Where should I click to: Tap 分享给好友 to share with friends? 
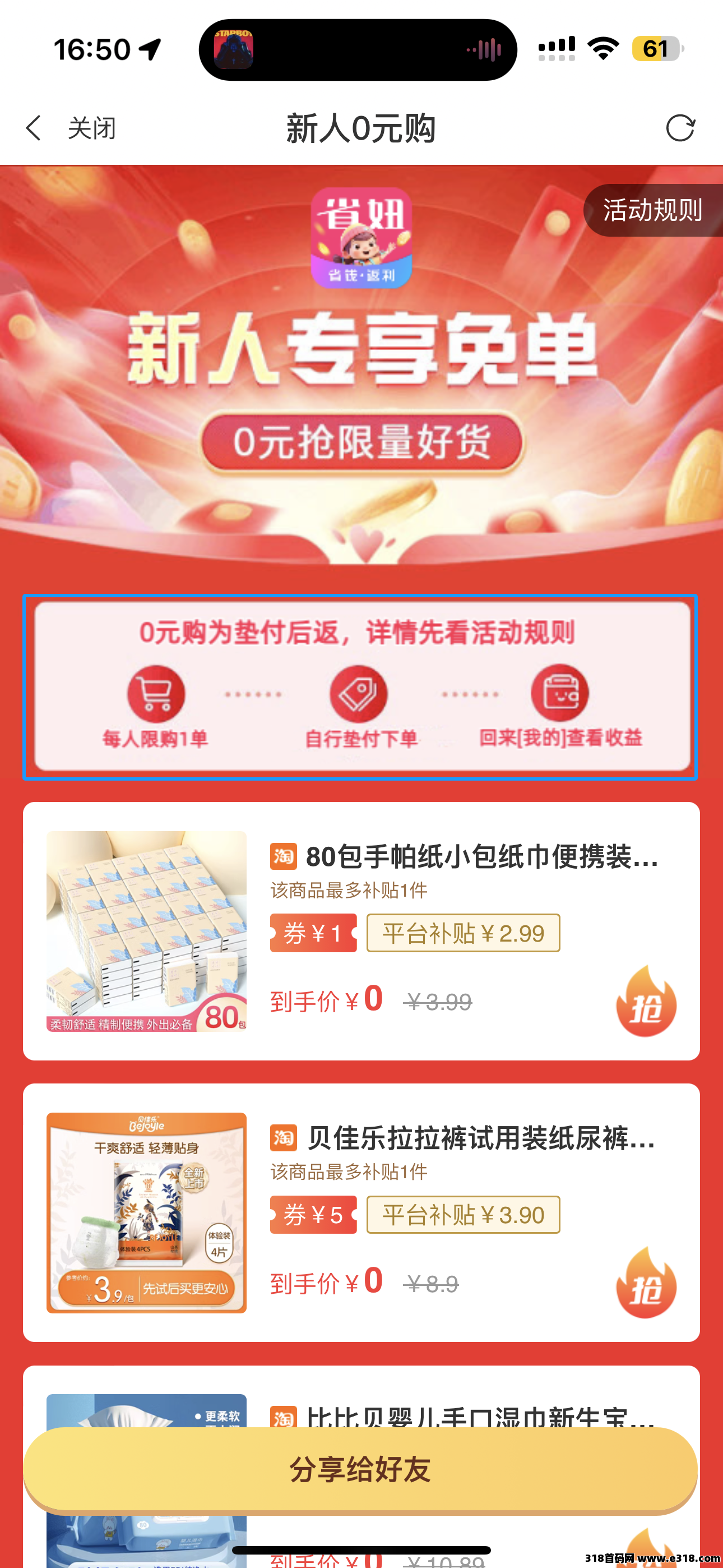pos(360,1469)
